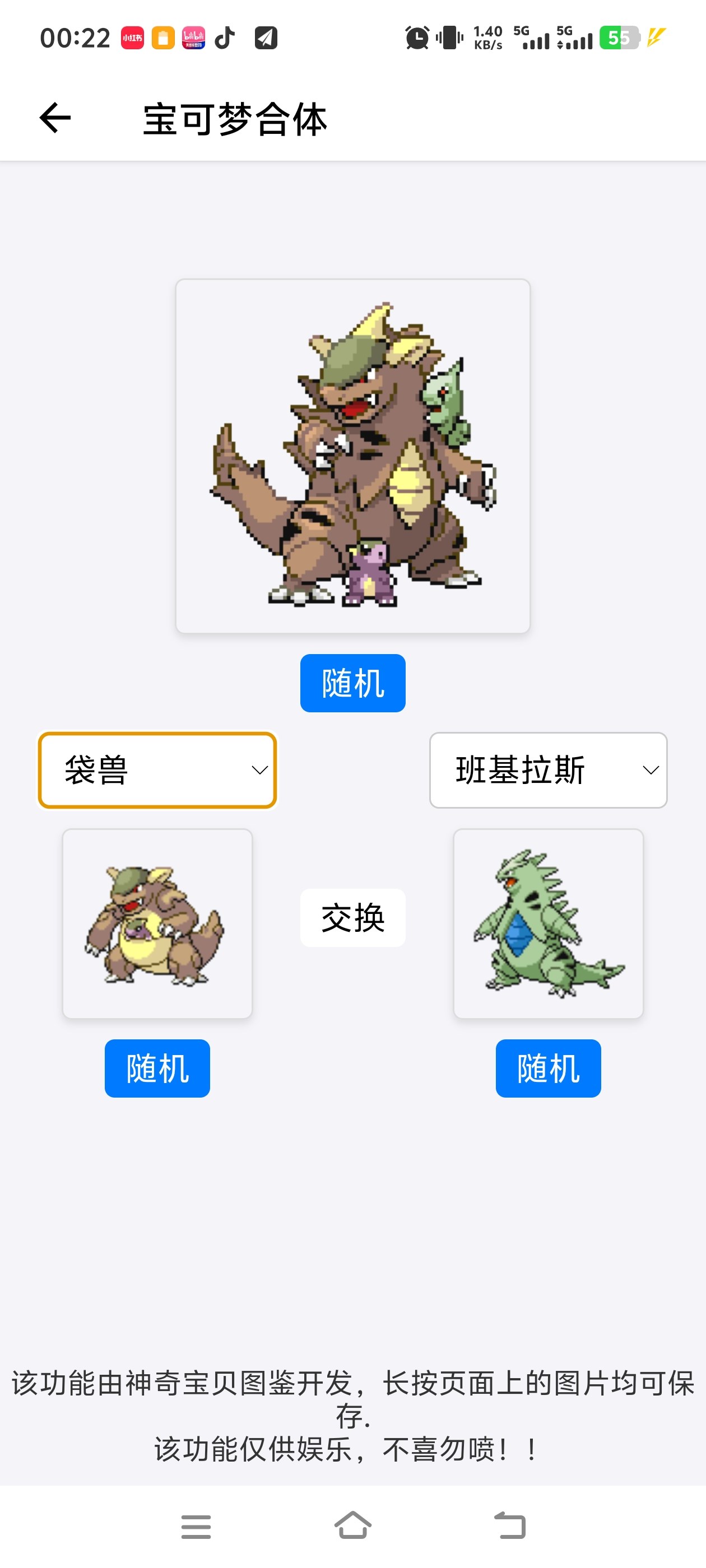706x1568 pixels.
Task: Go back using the top-left arrow
Action: point(55,118)
